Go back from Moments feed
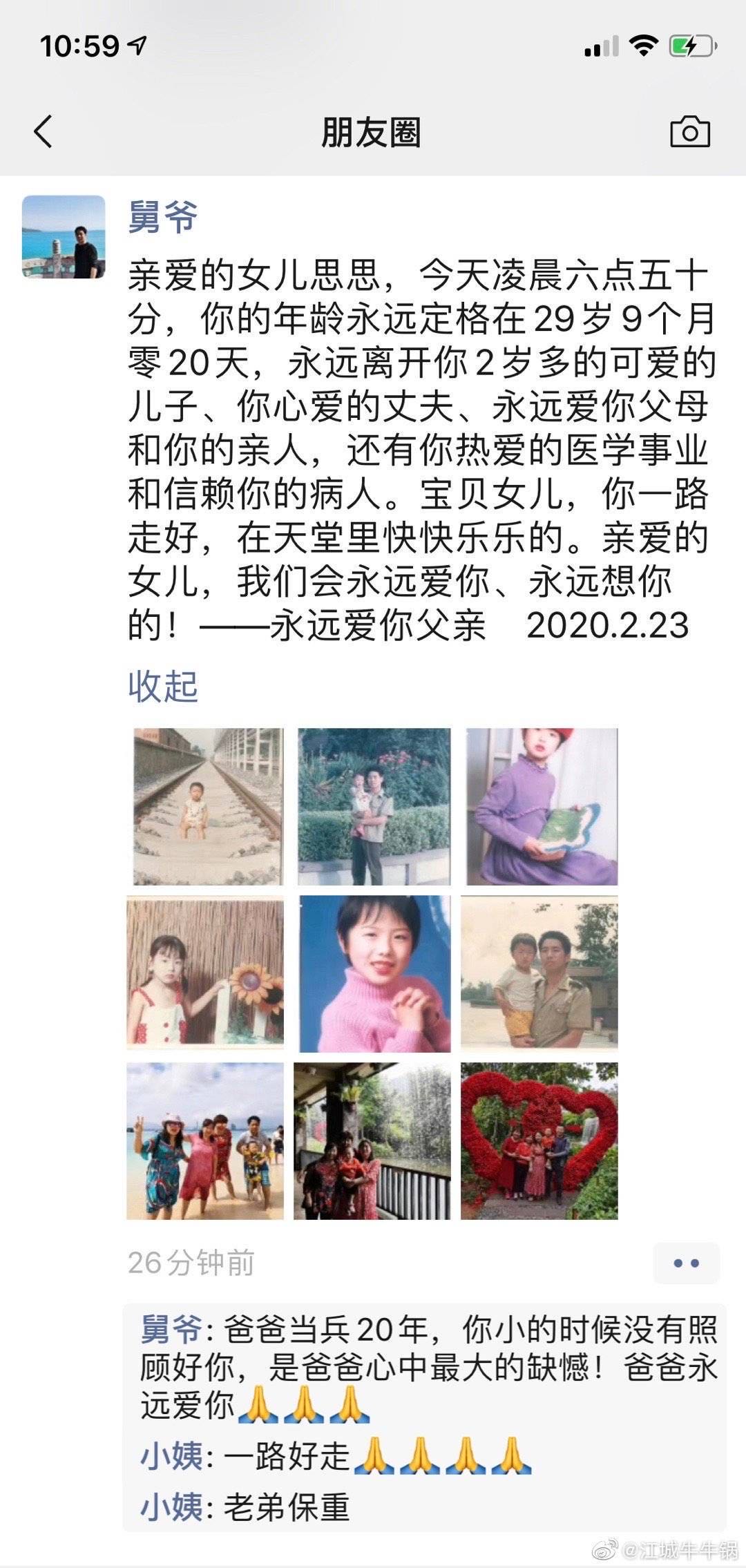Viewport: 746px width, 1568px height. 43,131
